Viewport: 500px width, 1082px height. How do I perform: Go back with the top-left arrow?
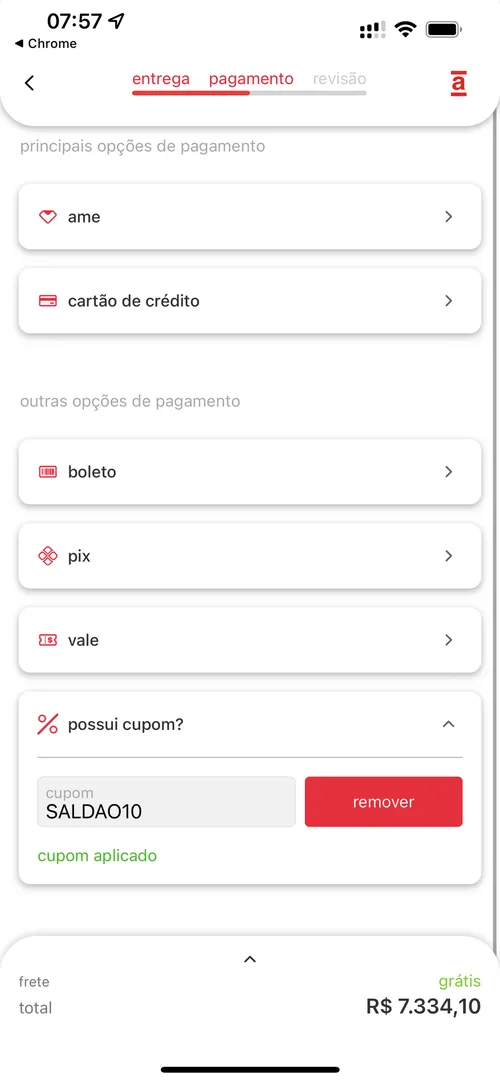click(x=29, y=83)
